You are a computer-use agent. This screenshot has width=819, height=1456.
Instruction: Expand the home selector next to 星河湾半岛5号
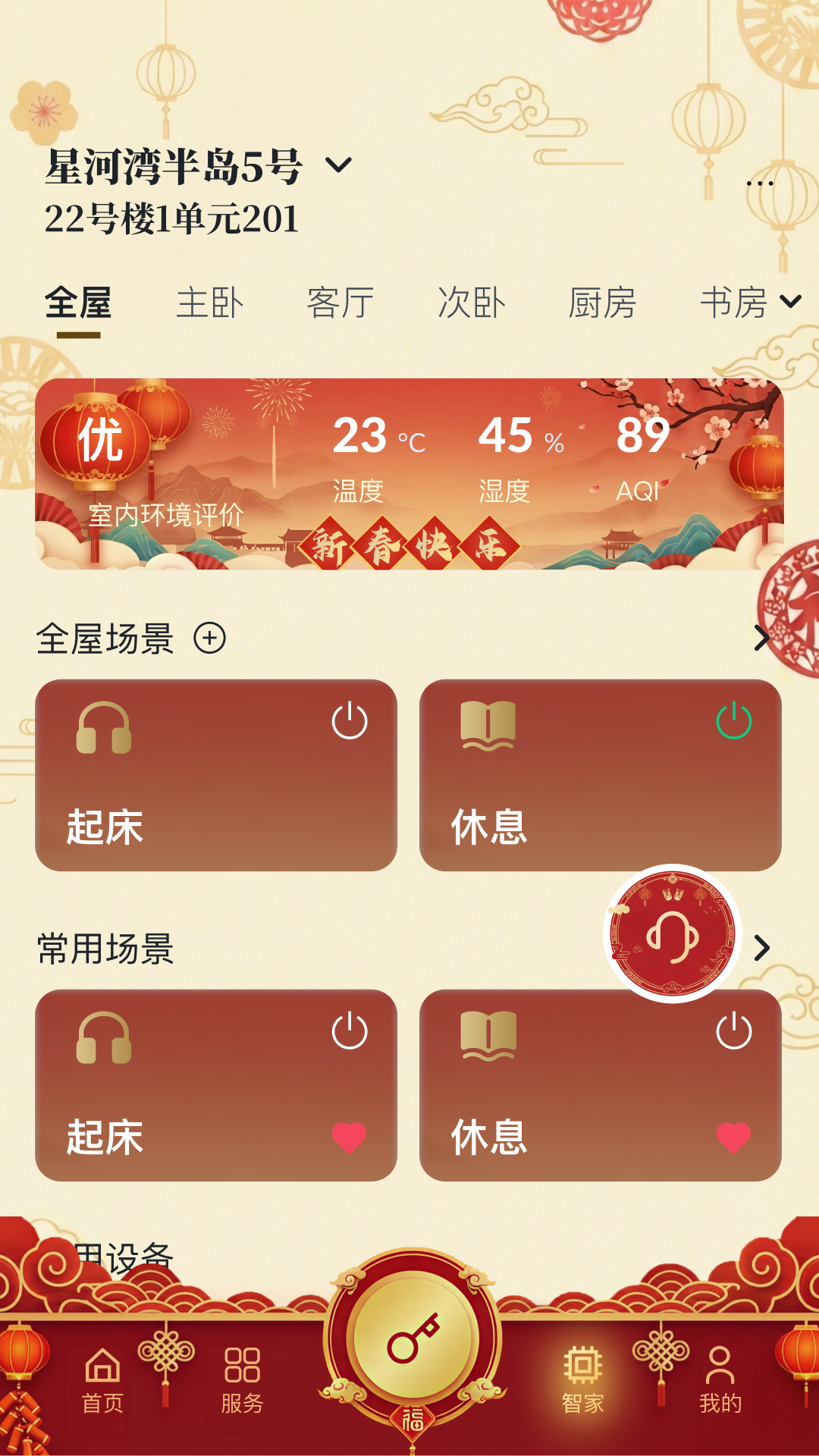tap(340, 165)
